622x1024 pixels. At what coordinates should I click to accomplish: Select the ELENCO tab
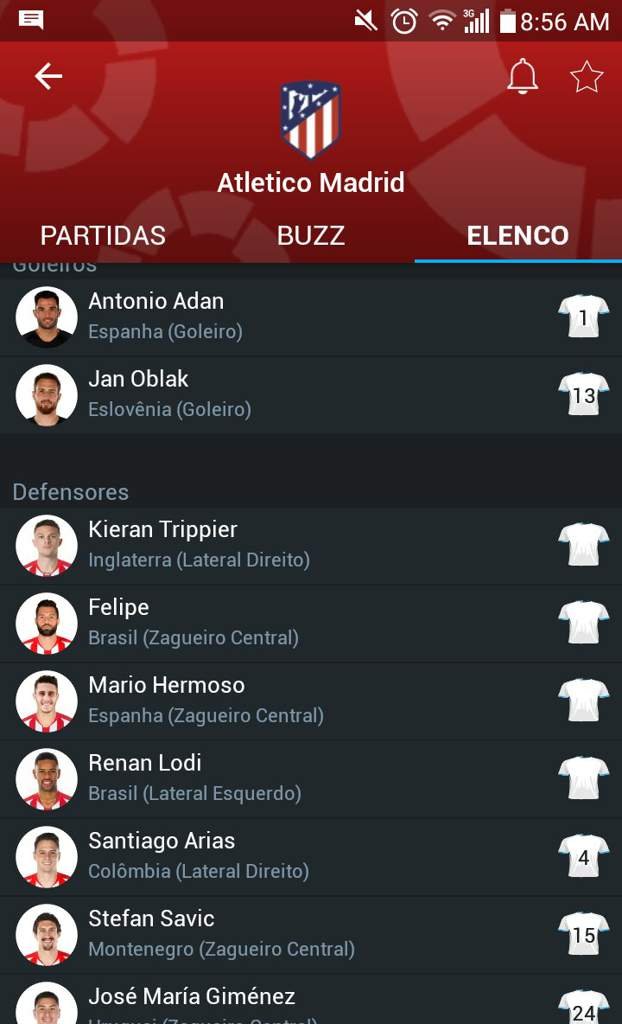pyautogui.click(x=518, y=235)
